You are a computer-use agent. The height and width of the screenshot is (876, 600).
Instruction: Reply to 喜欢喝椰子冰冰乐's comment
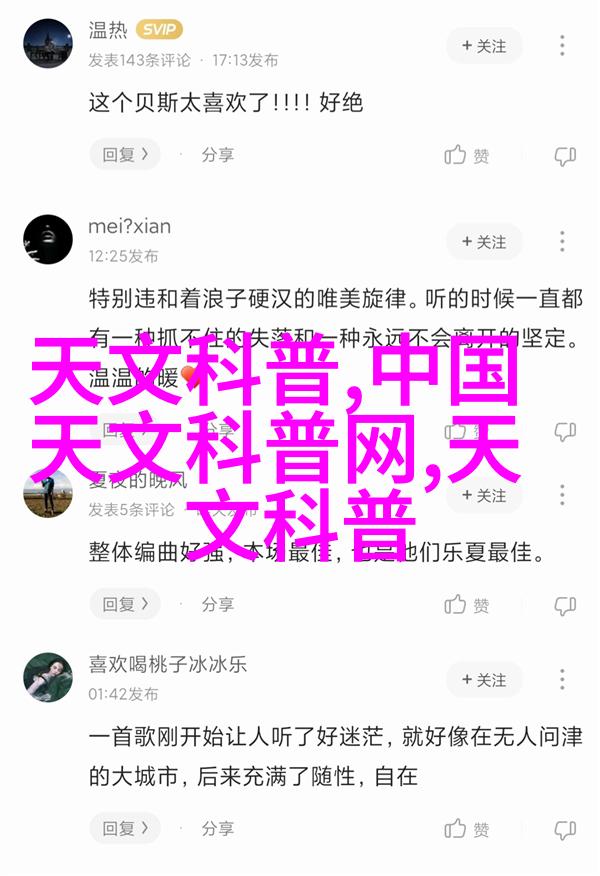tap(125, 828)
